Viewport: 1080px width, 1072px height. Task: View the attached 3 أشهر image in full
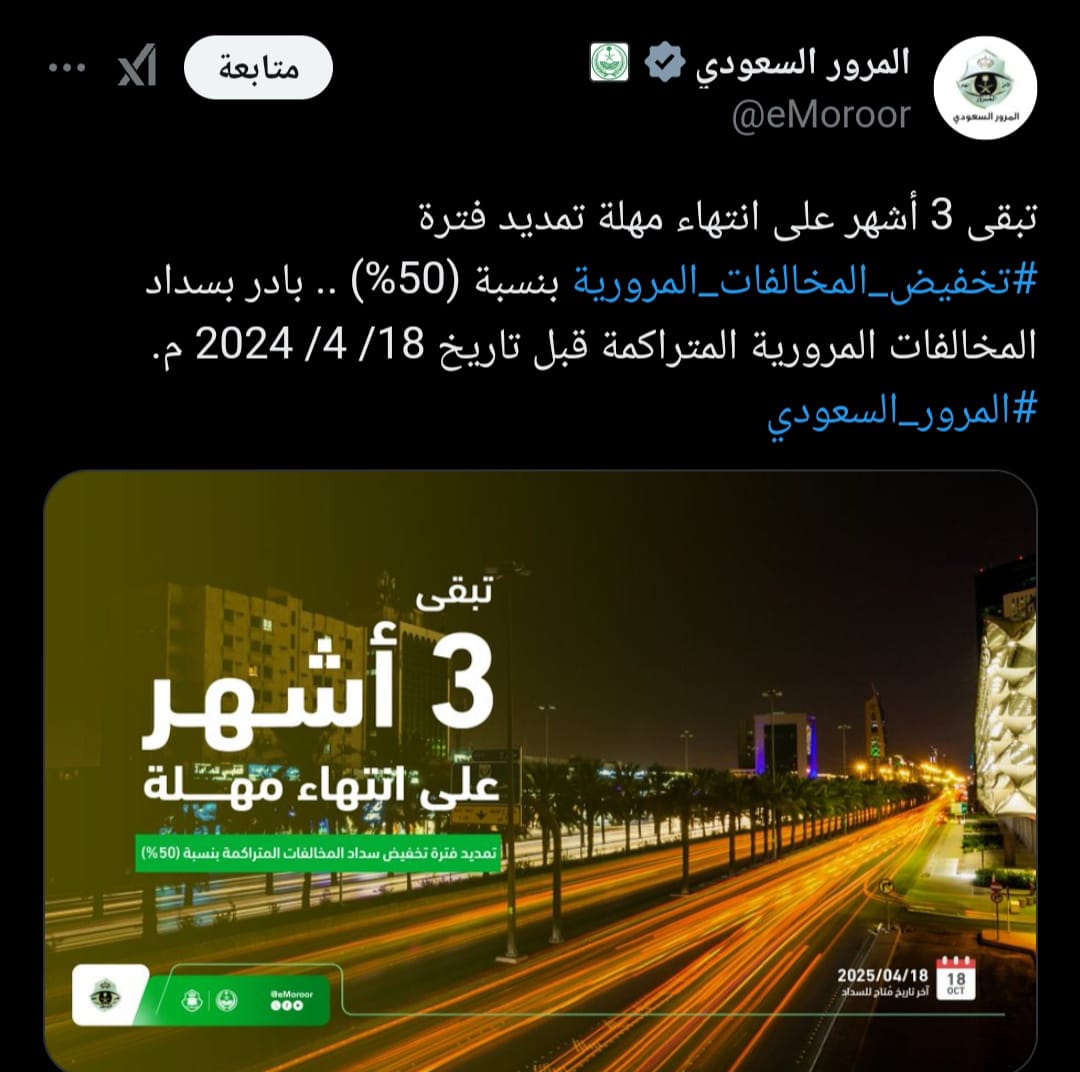pos(540,770)
